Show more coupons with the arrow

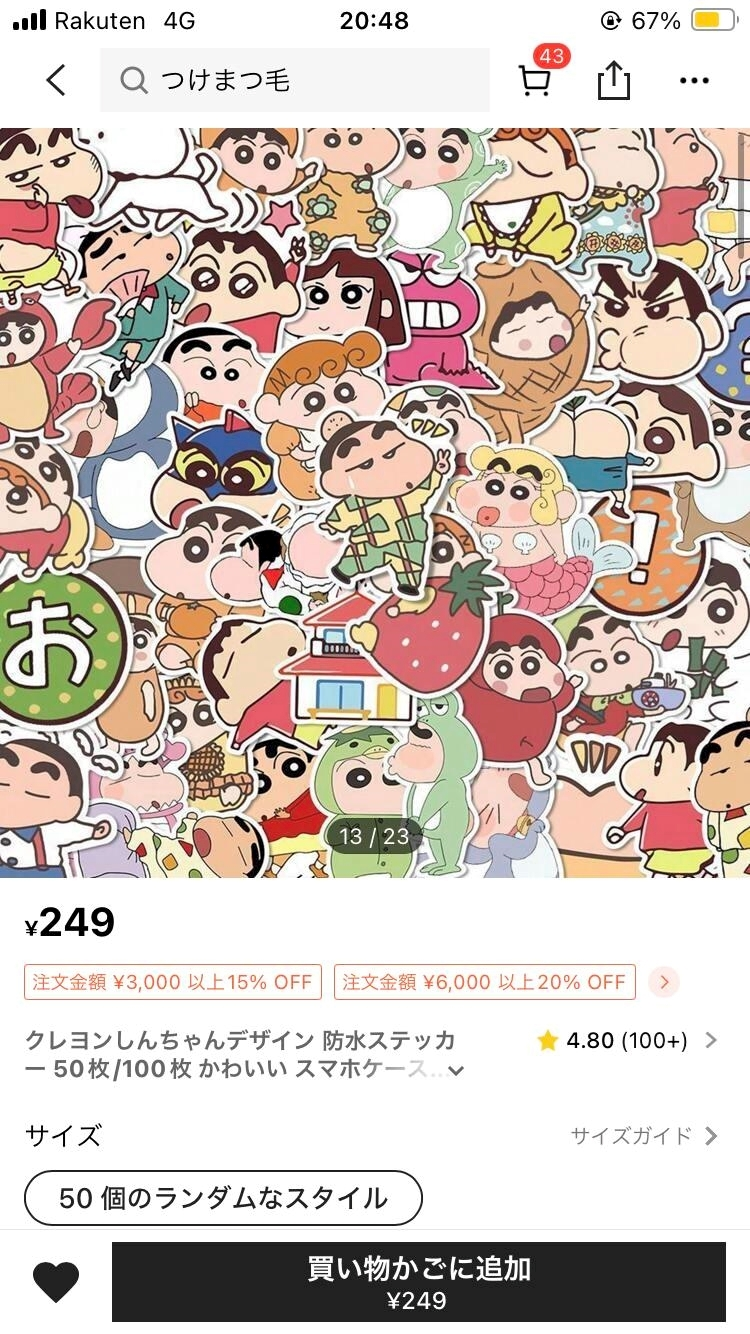[664, 982]
